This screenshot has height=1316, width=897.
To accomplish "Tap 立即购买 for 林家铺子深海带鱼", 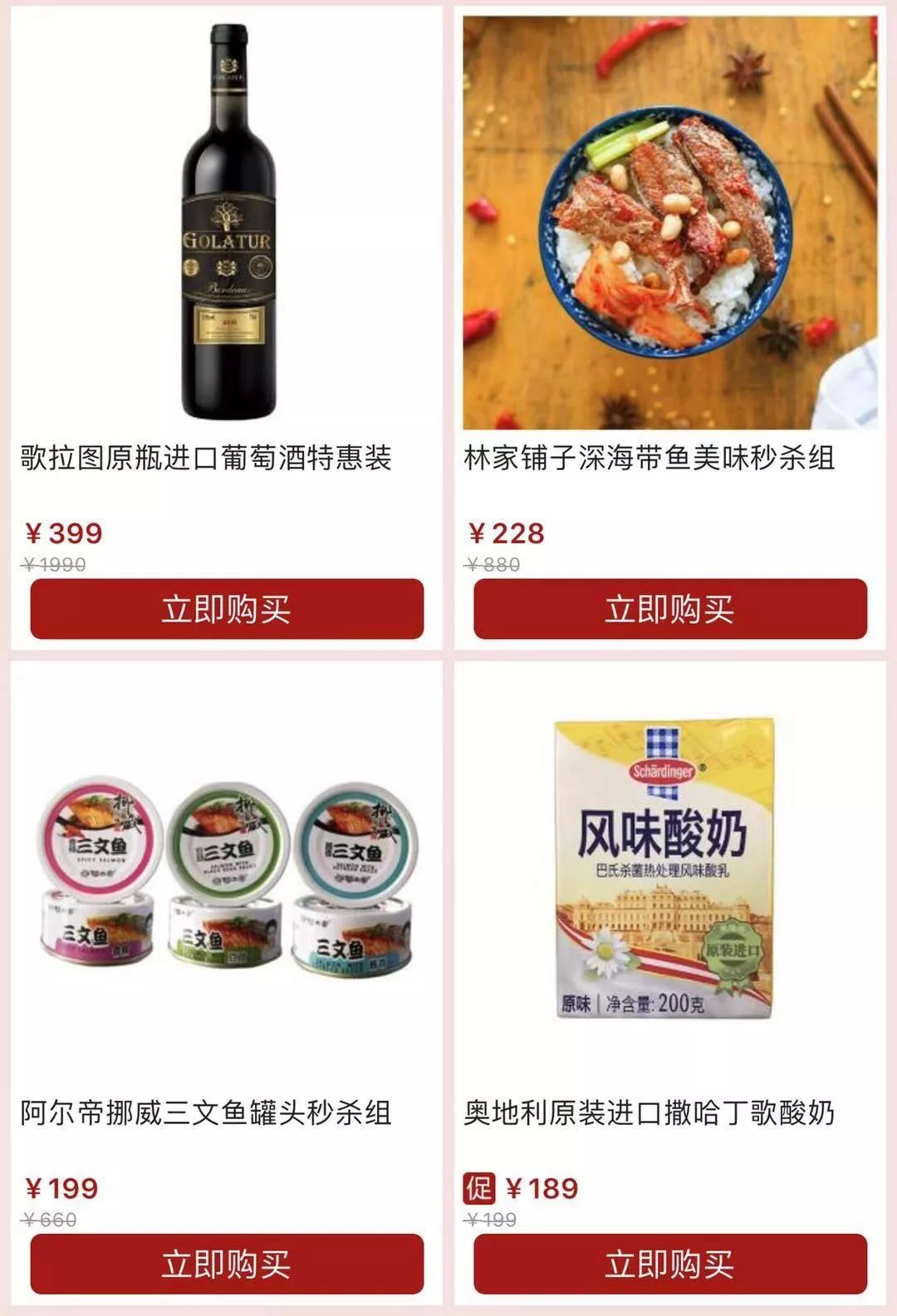I will click(669, 609).
